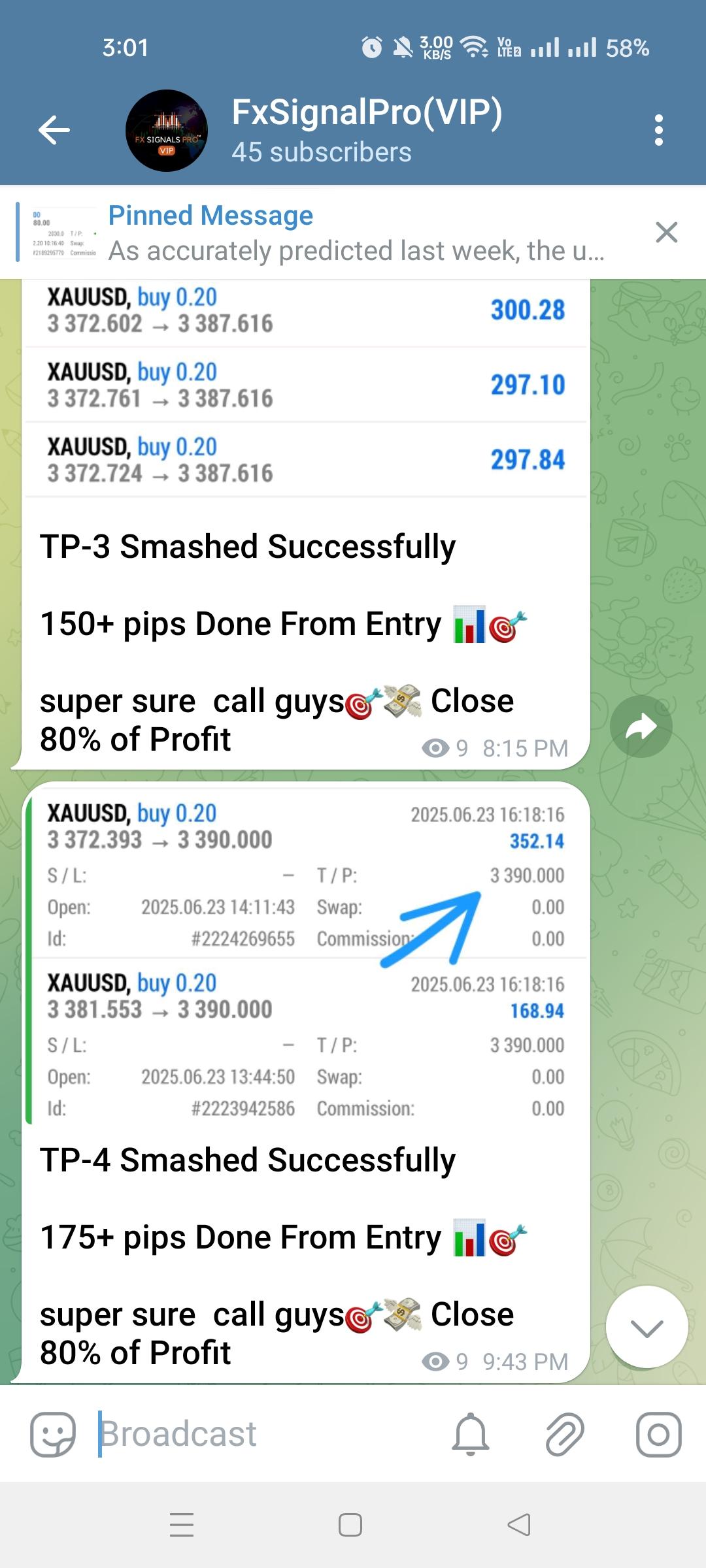
Task: Jump to the pinned message
Action: [x=327, y=233]
